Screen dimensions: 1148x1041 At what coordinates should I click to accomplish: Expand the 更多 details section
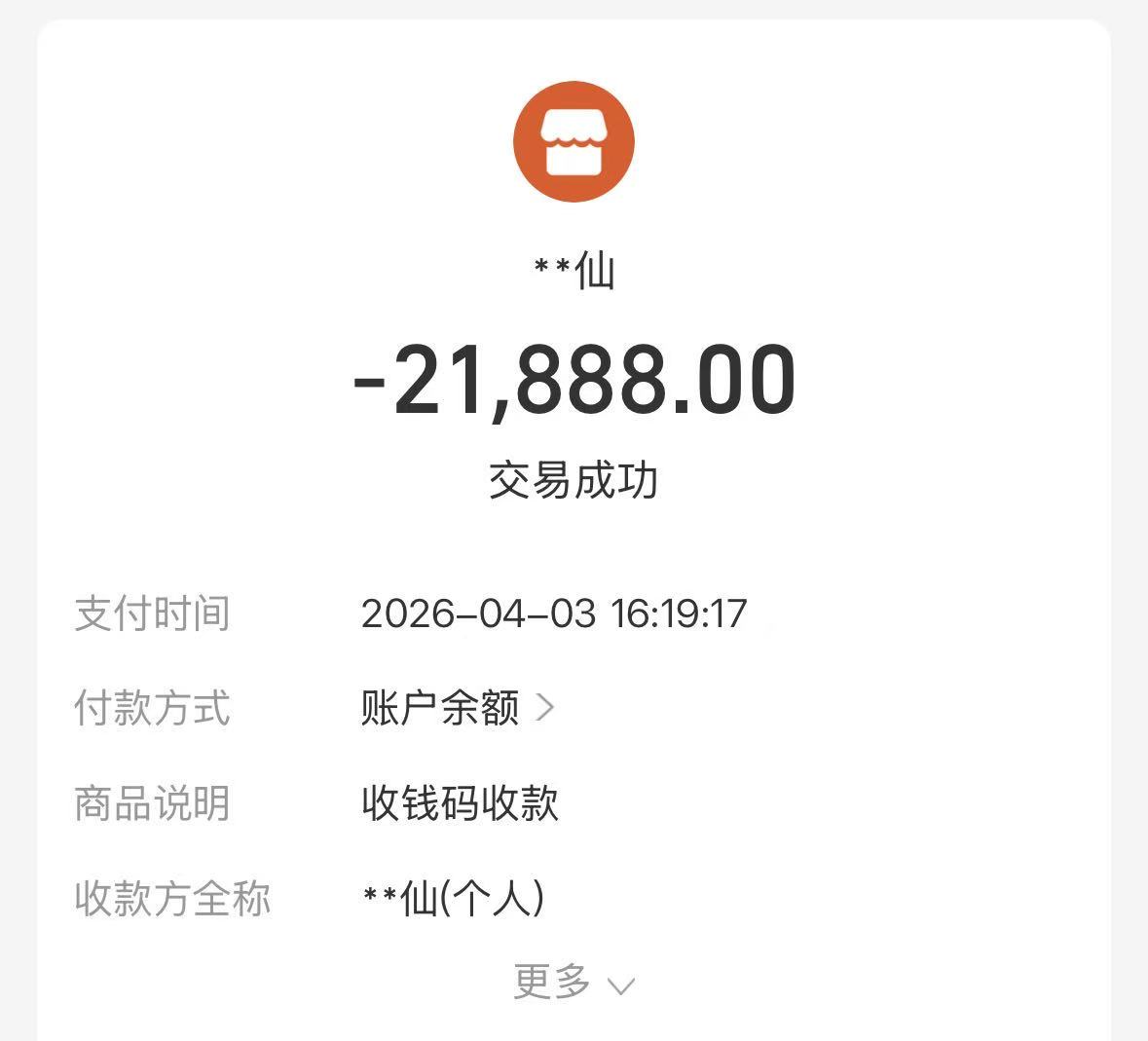coord(574,983)
